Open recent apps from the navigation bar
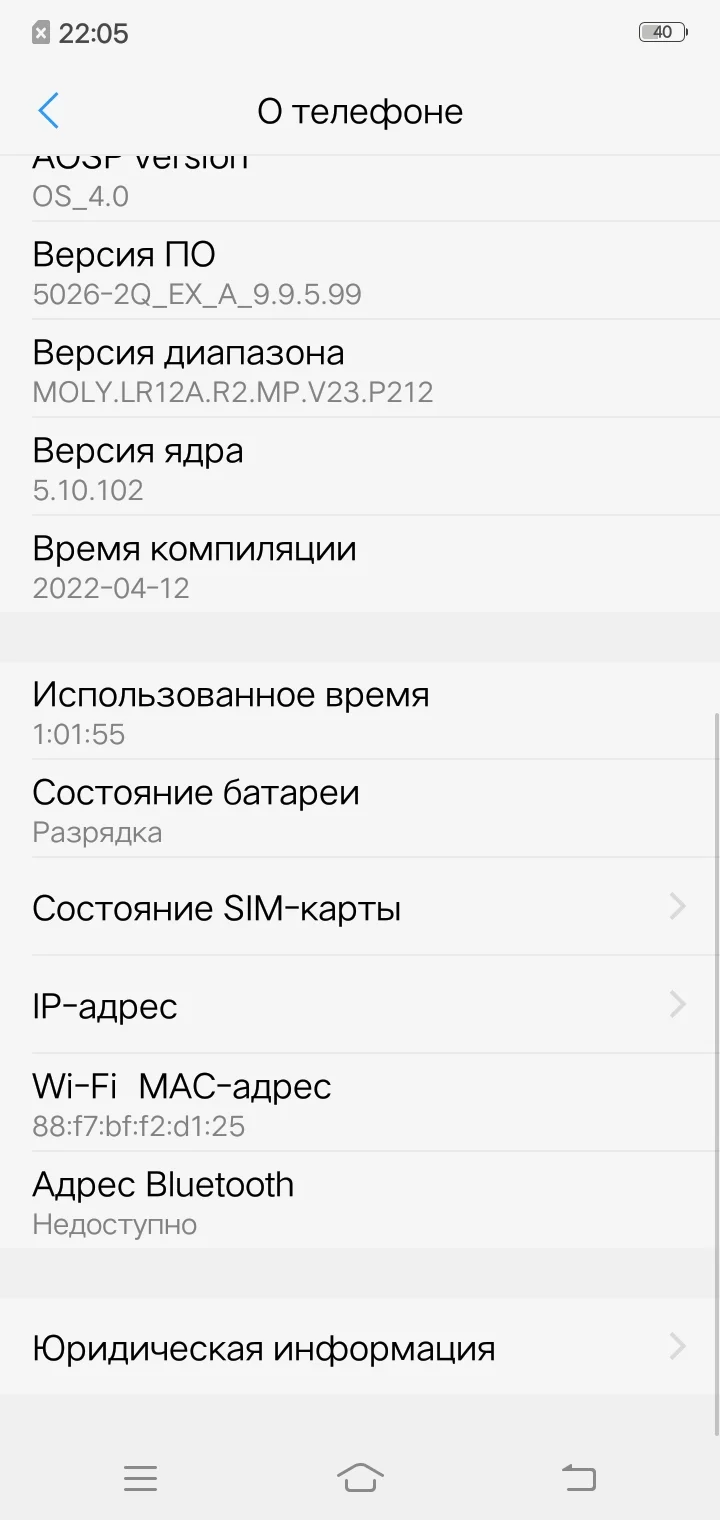 [x=141, y=1478]
